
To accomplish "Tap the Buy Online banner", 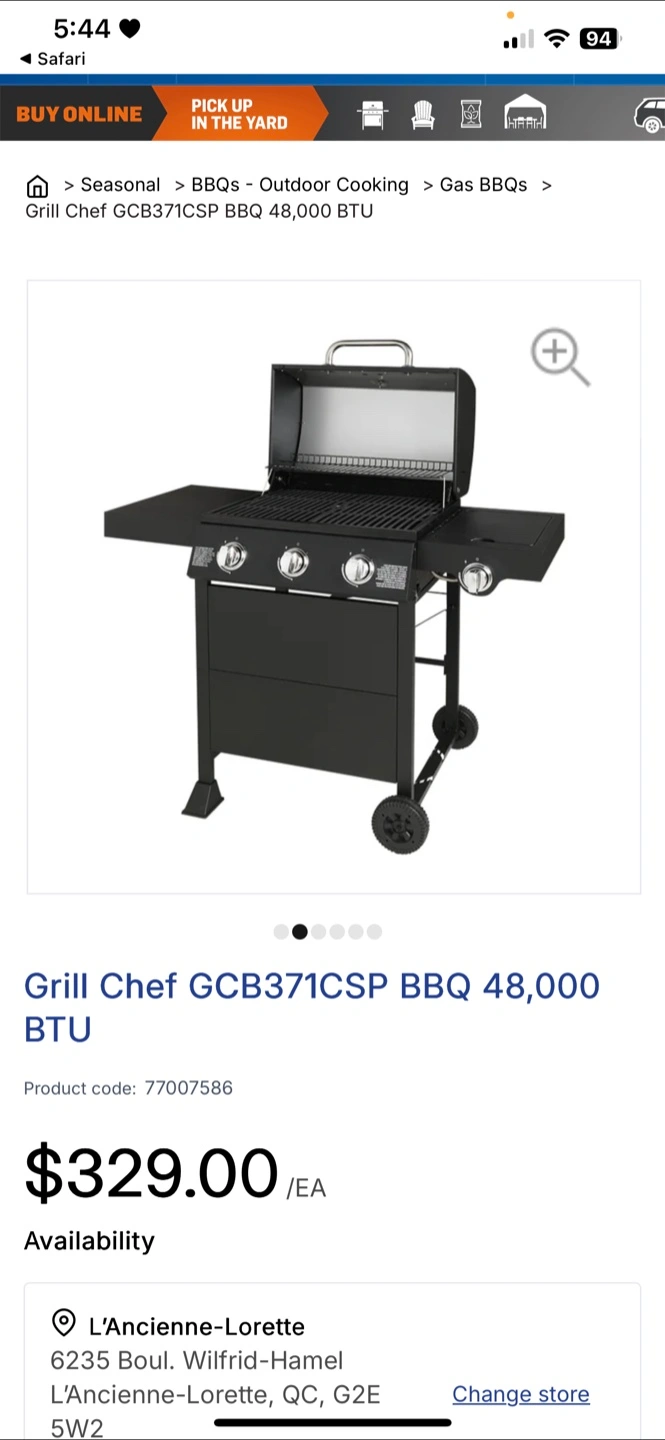I will [79, 114].
